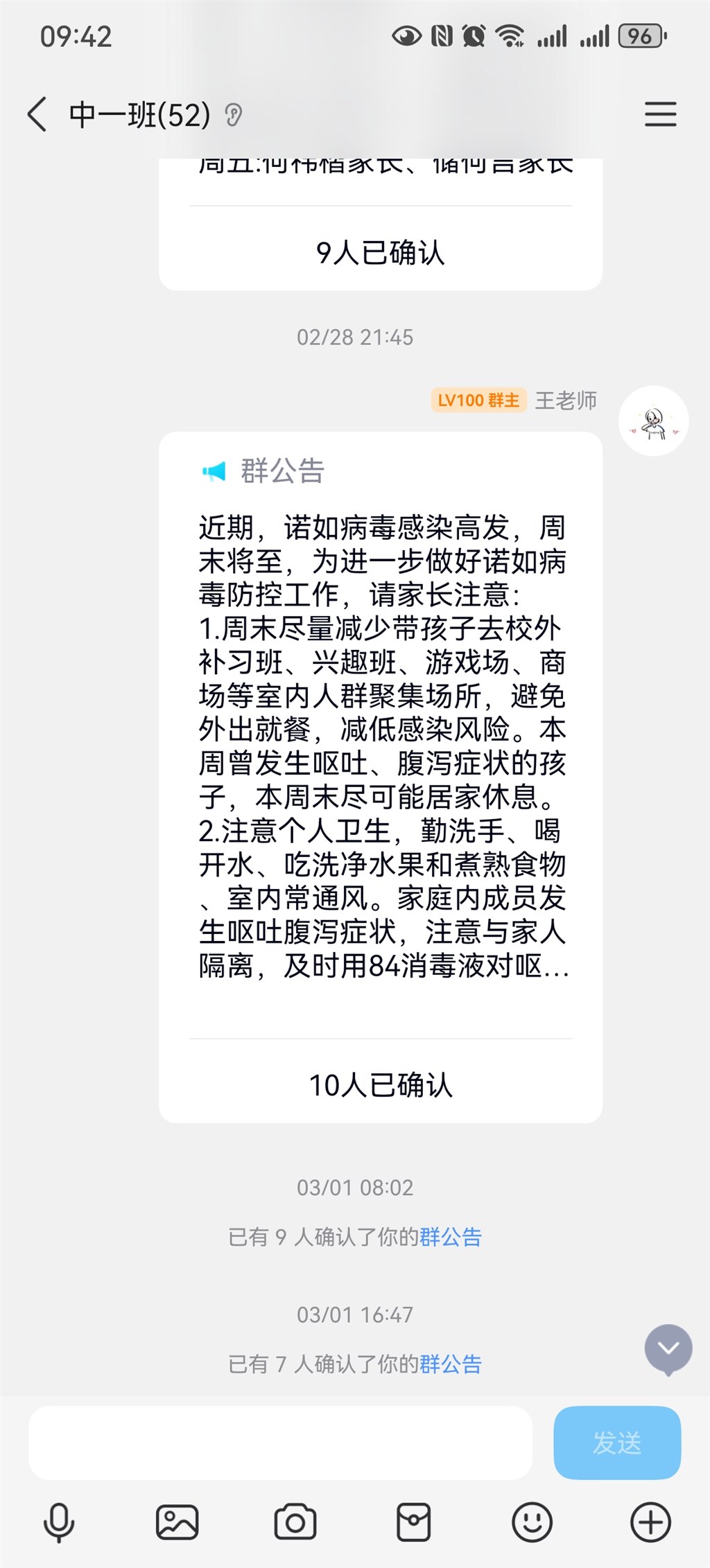Expand more options with plus icon
The width and height of the screenshot is (710, 1568).
click(650, 1522)
